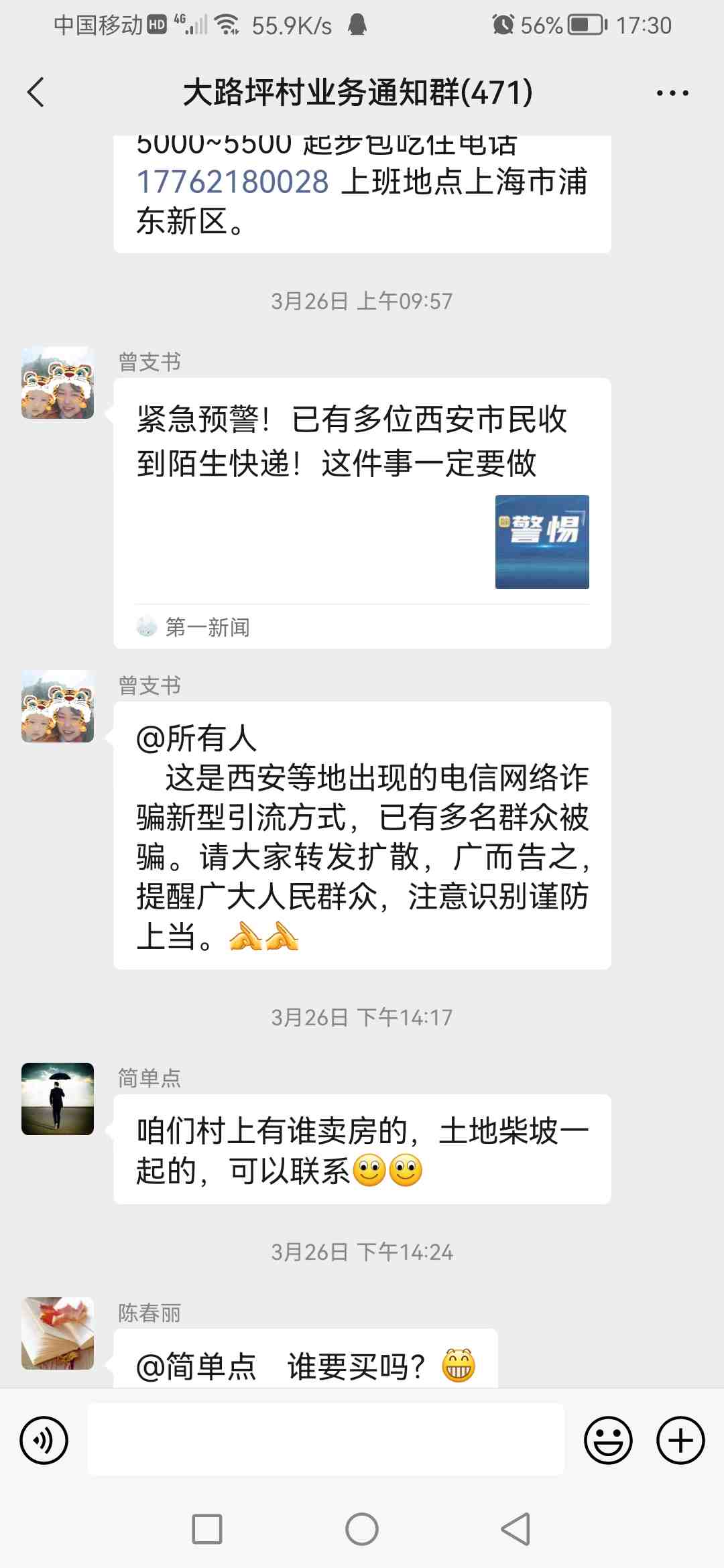Open the recent apps view

(x=207, y=1529)
